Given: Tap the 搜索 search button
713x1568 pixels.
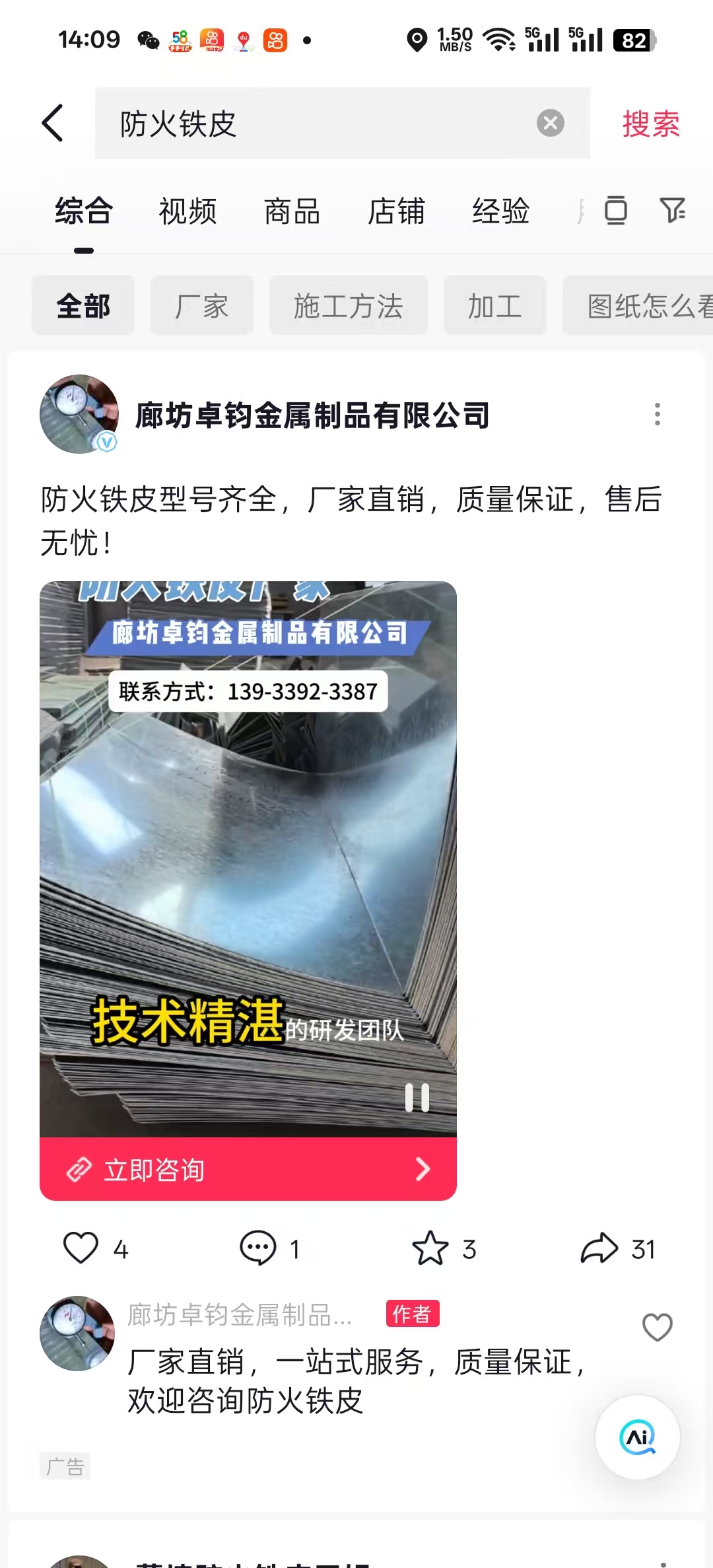Looking at the screenshot, I should click(650, 123).
